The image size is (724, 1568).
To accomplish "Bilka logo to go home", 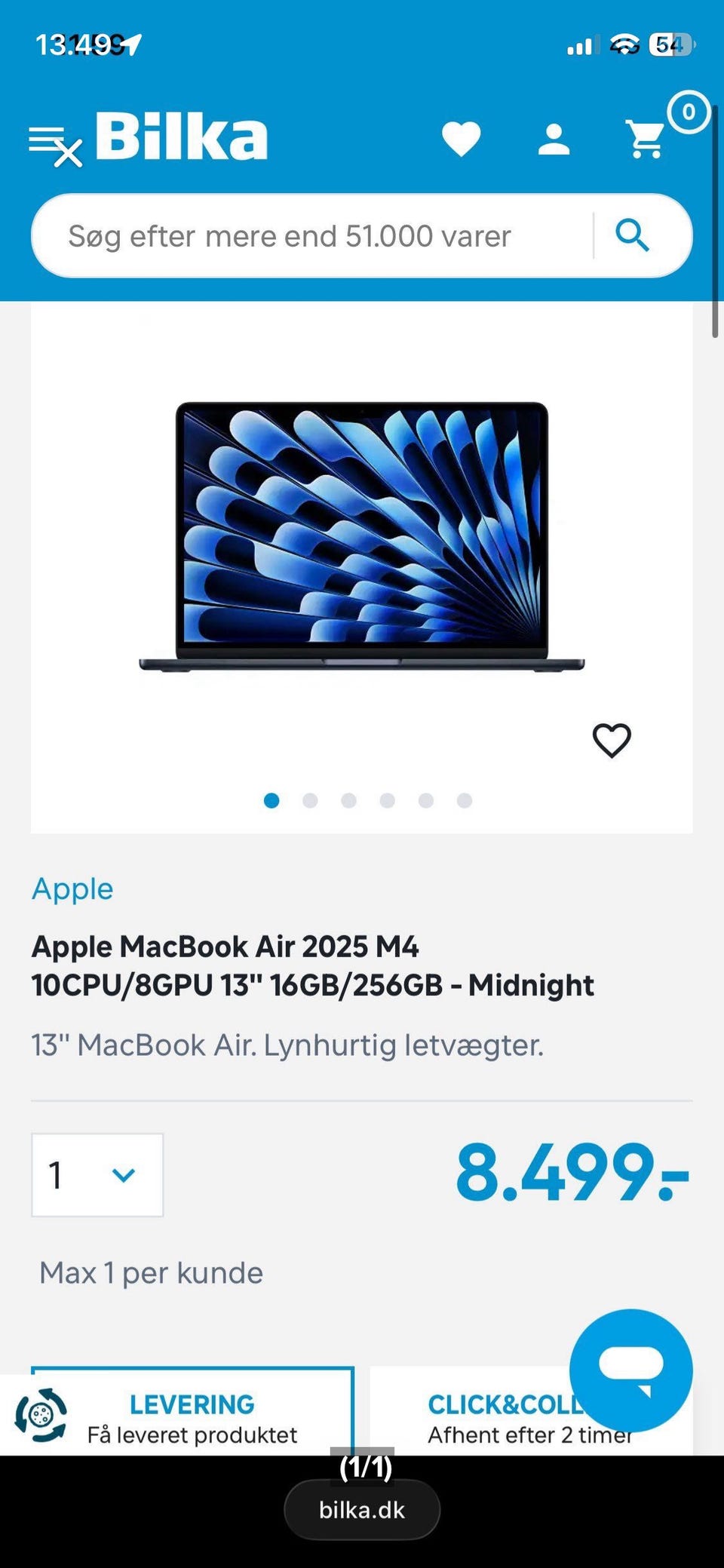I will [181, 137].
